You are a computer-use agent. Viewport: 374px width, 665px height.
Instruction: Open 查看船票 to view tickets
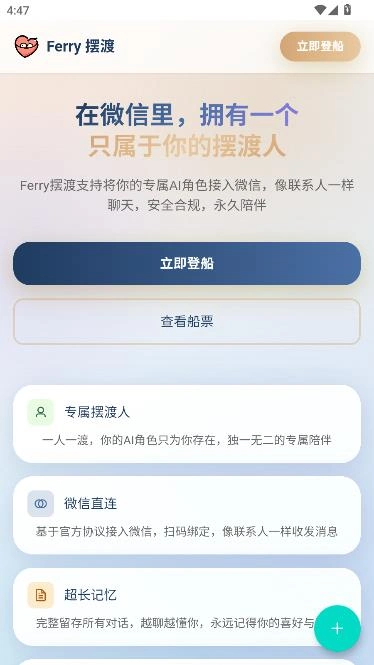[x=187, y=321]
